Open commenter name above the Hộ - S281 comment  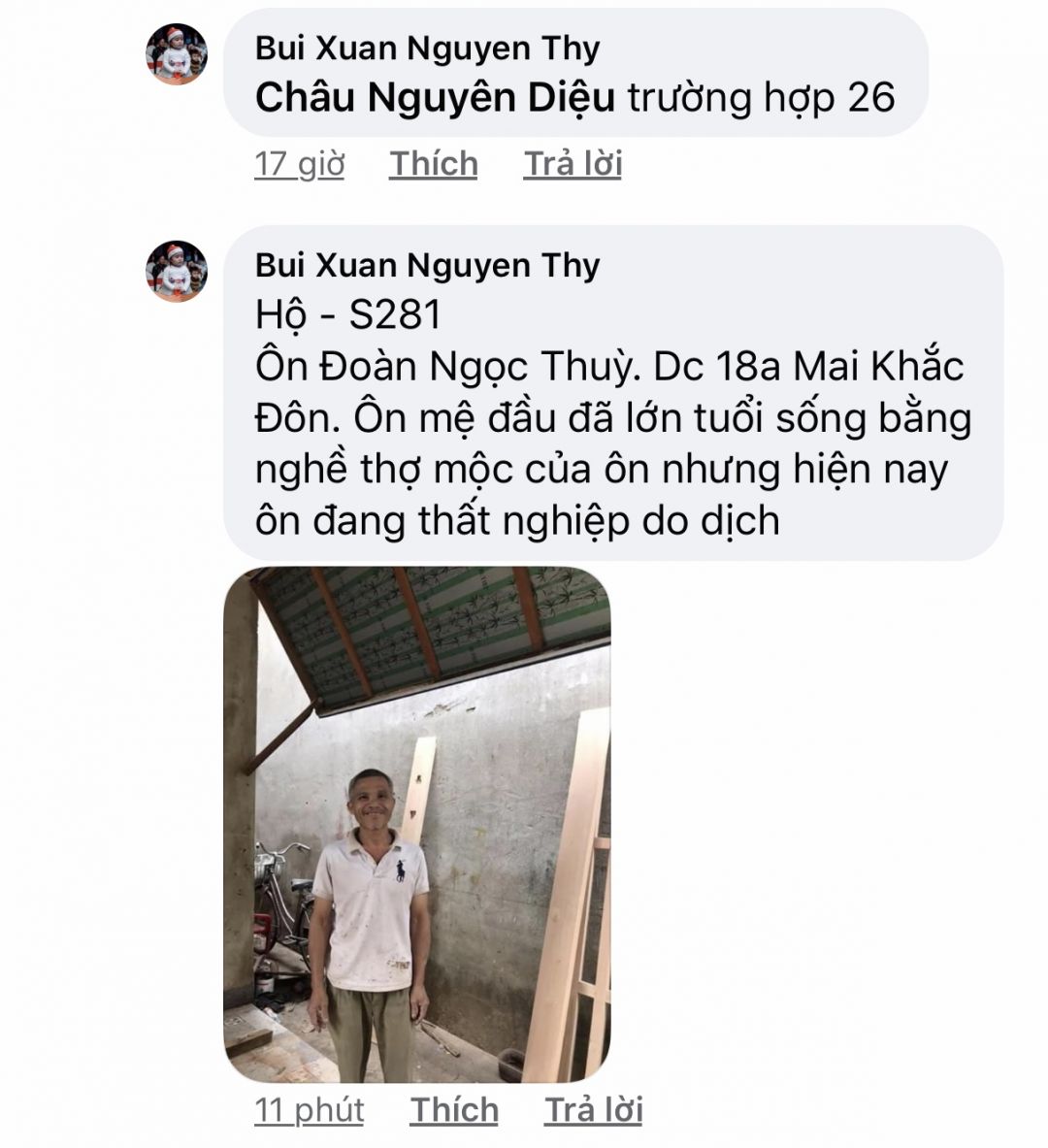point(427,265)
